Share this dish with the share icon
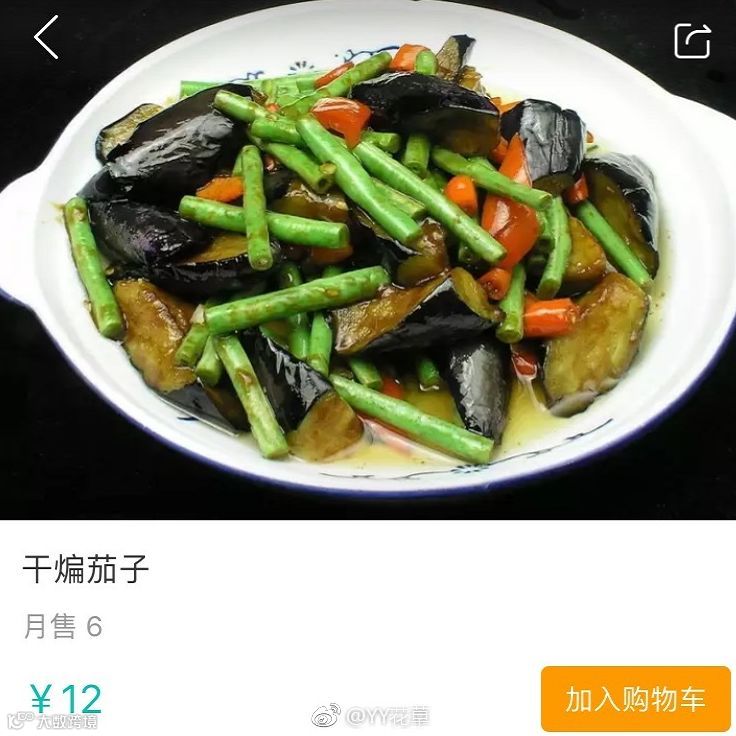The image size is (736, 736). coord(692,40)
